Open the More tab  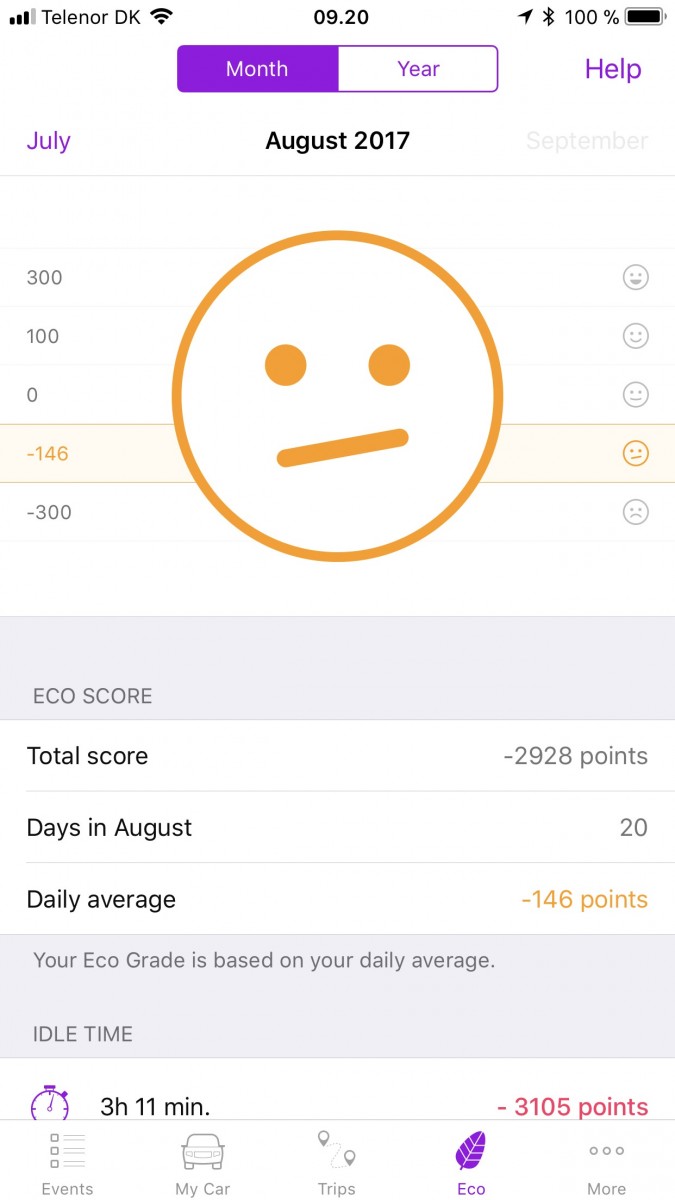[x=606, y=1163]
